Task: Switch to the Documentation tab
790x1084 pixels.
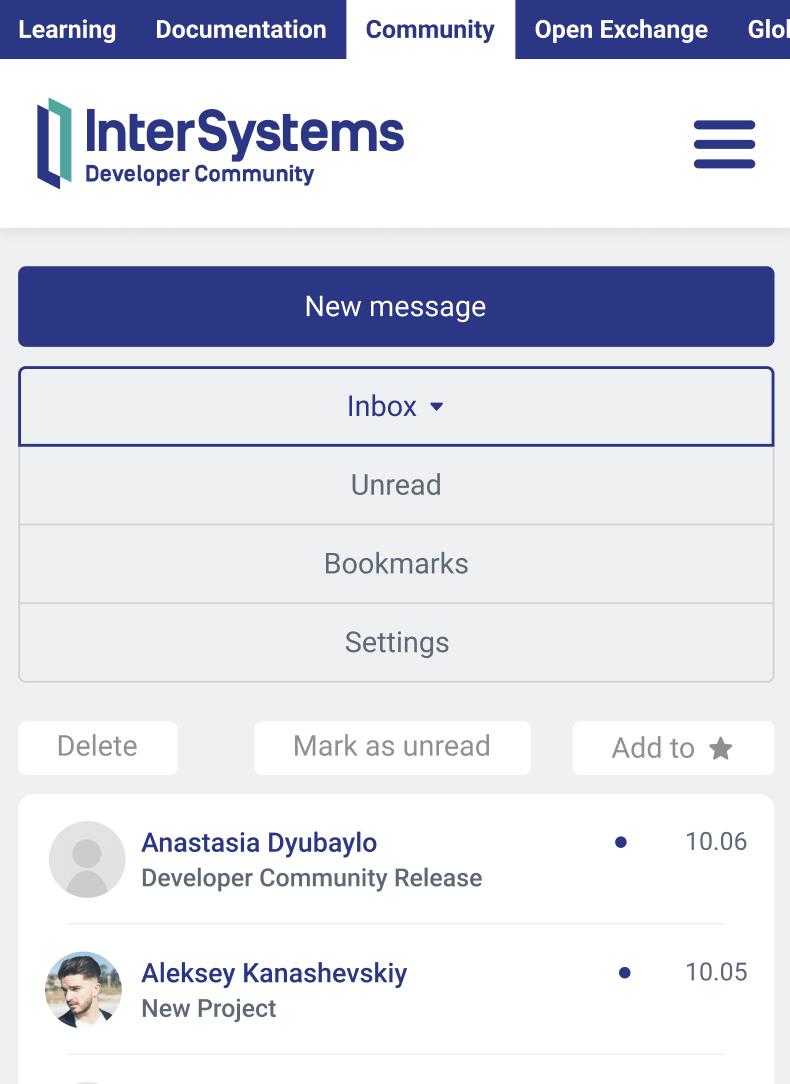Action: pyautogui.click(x=241, y=30)
